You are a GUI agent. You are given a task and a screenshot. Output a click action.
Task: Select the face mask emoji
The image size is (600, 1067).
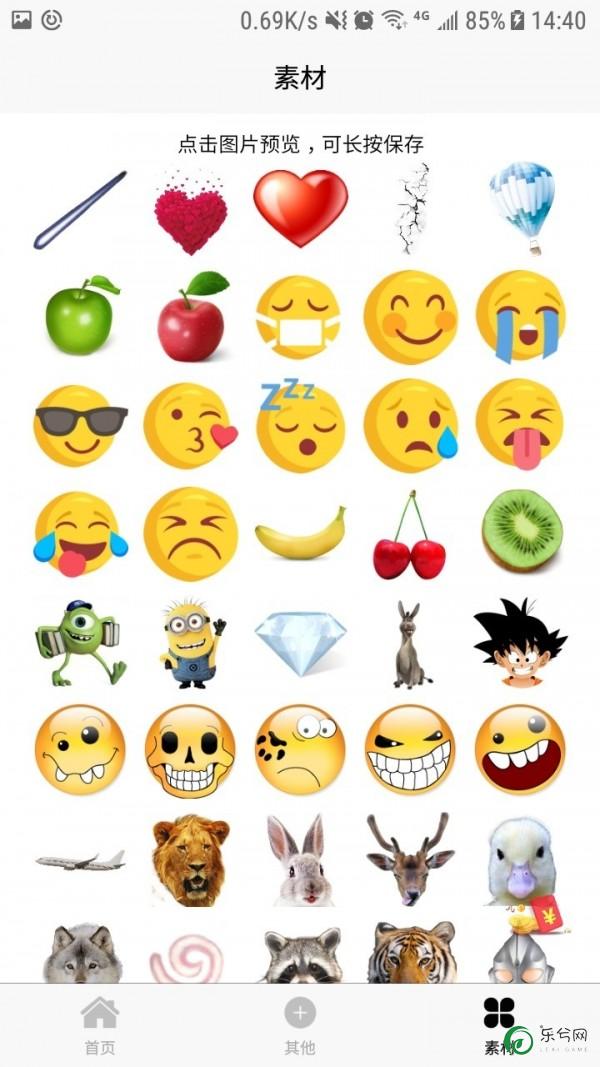click(298, 318)
